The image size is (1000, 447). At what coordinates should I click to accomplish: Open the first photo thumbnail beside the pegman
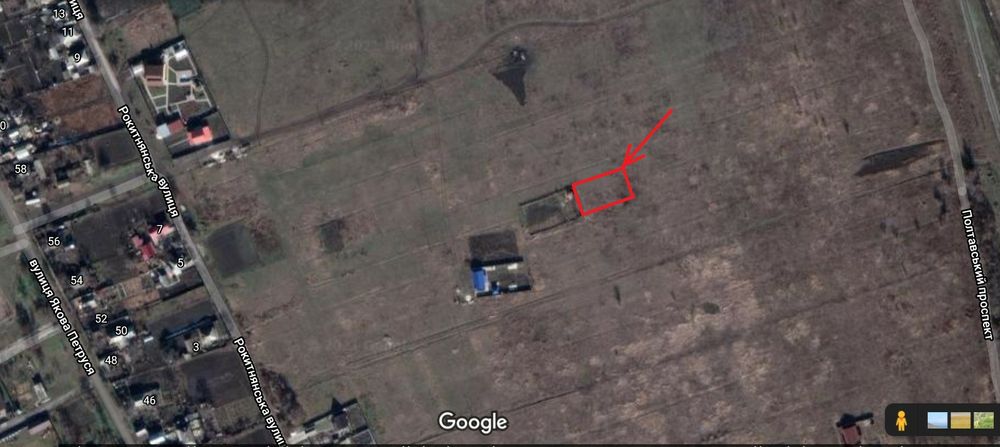[938, 421]
